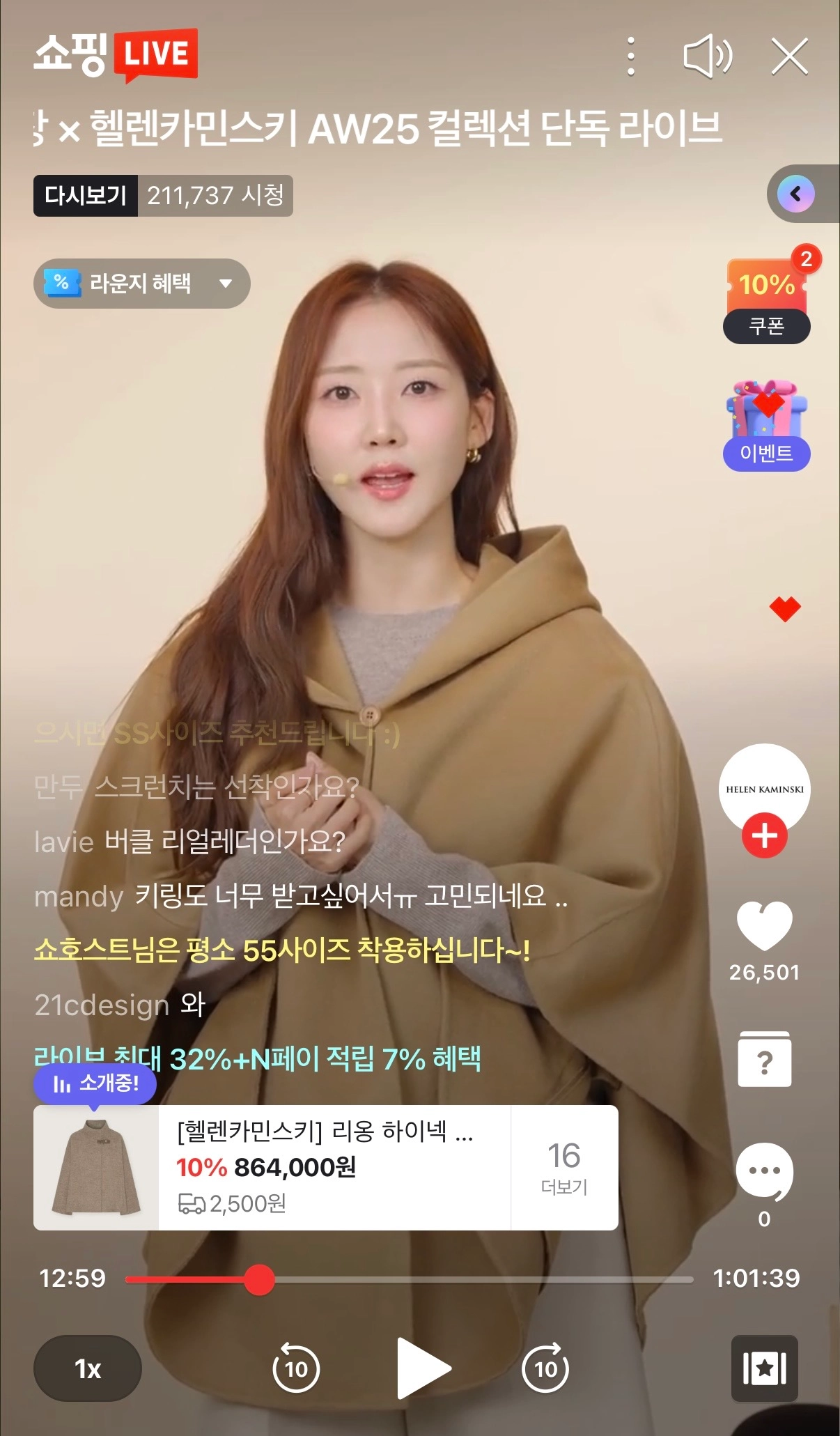Skip forward 10 seconds
Viewport: 840px width, 1436px height.
545,1369
